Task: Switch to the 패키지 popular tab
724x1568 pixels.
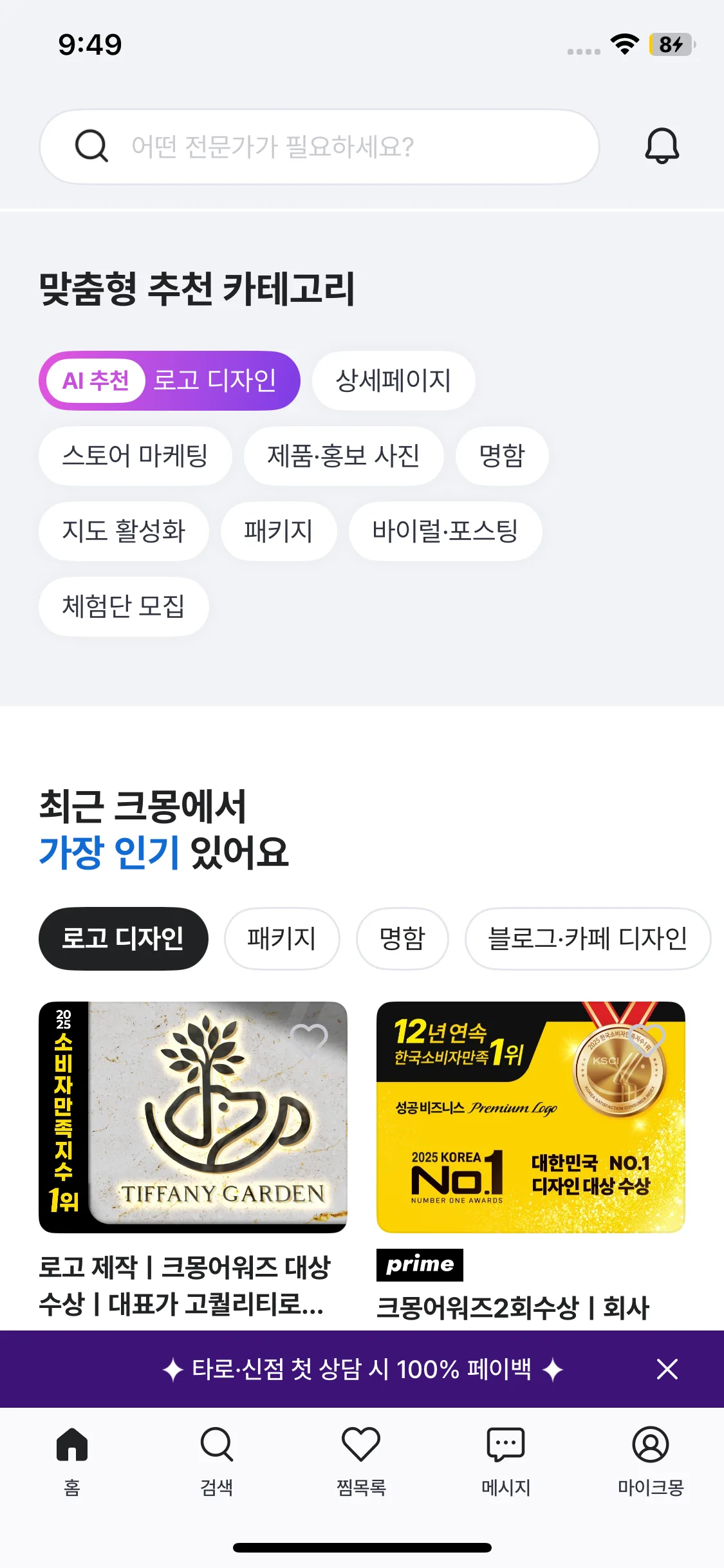Action: [282, 938]
